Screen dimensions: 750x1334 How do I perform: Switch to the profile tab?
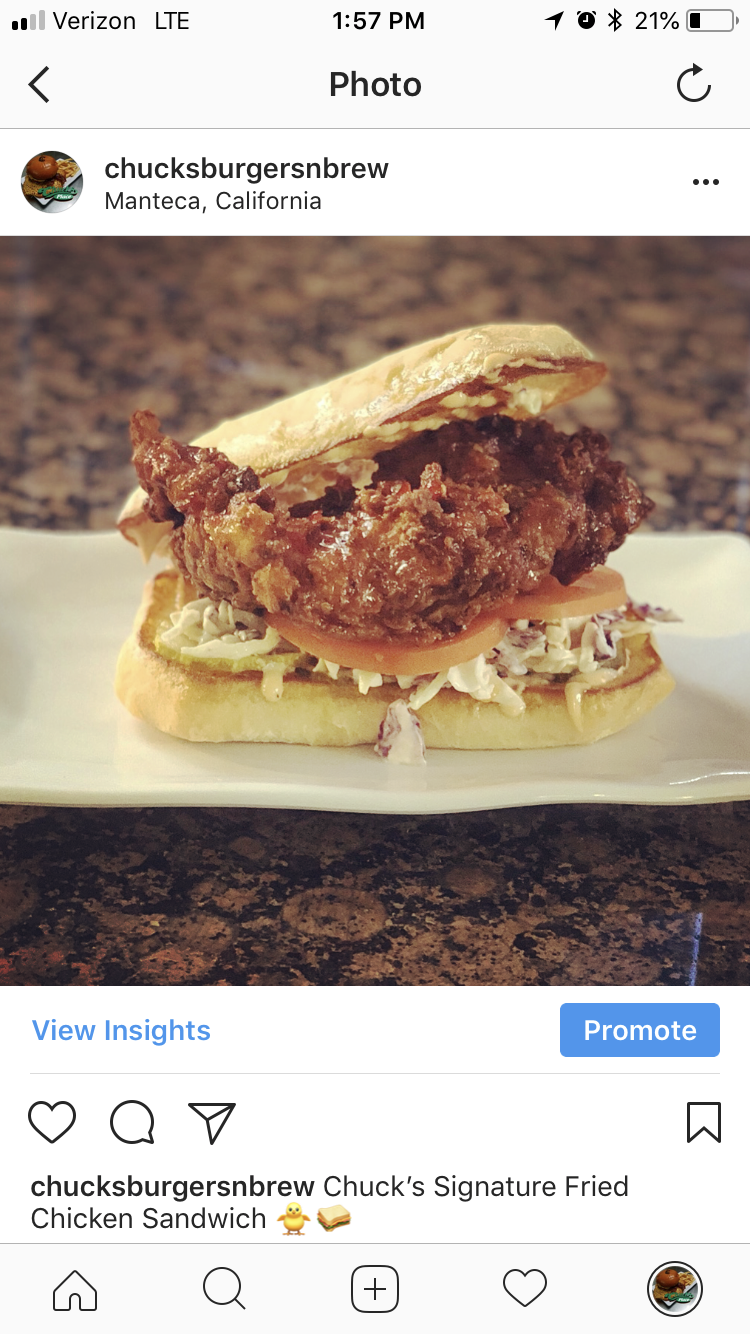(675, 1289)
